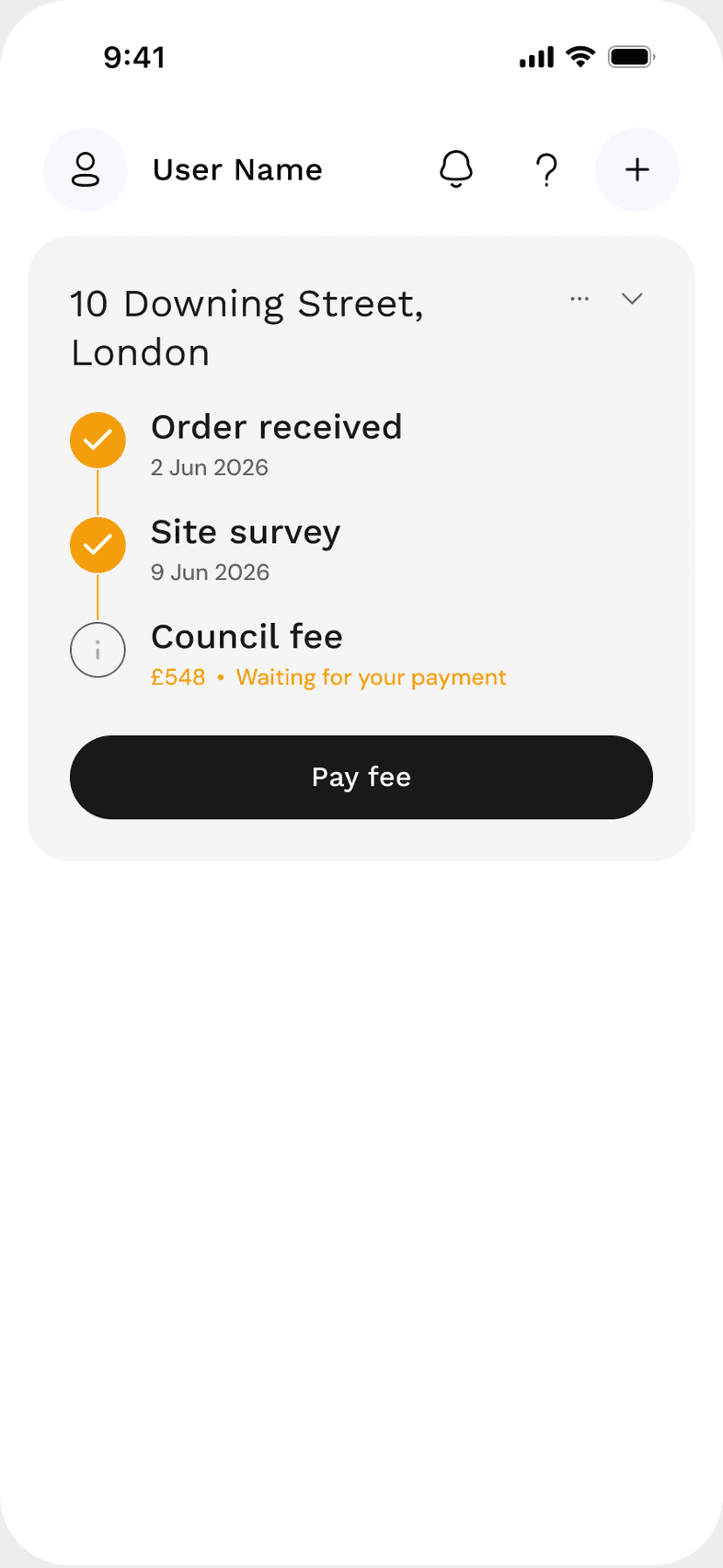Open the user profile avatar
The width and height of the screenshot is (723, 1568).
[x=86, y=169]
